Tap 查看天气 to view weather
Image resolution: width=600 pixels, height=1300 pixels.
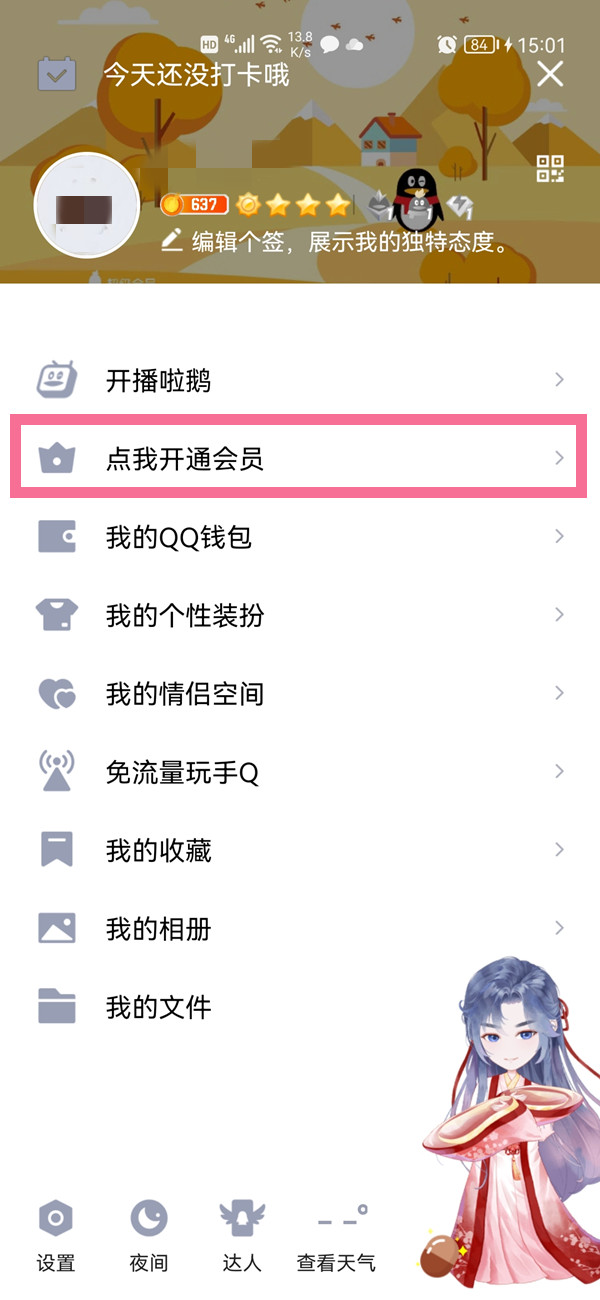[337, 1235]
